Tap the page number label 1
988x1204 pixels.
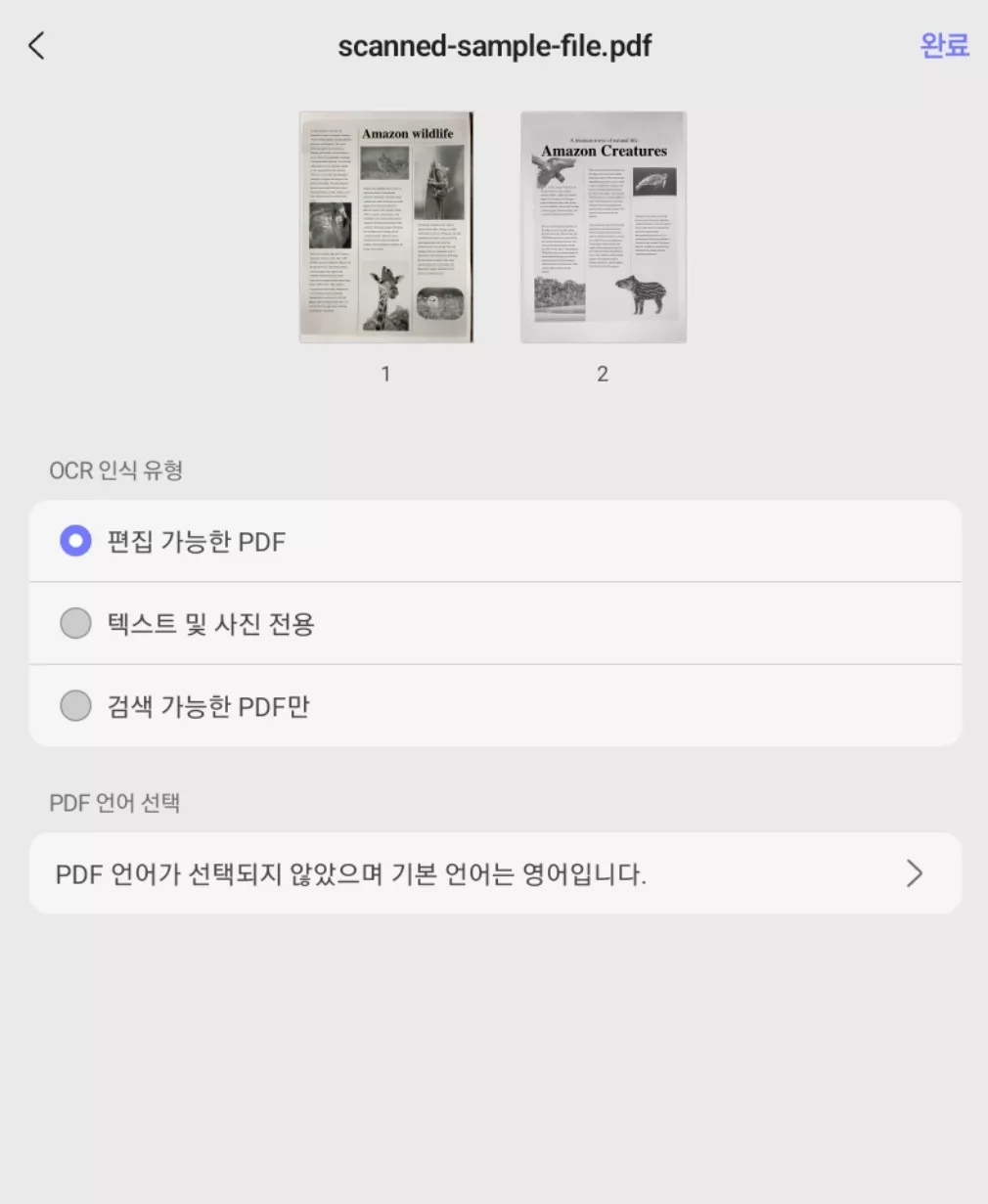pos(385,373)
